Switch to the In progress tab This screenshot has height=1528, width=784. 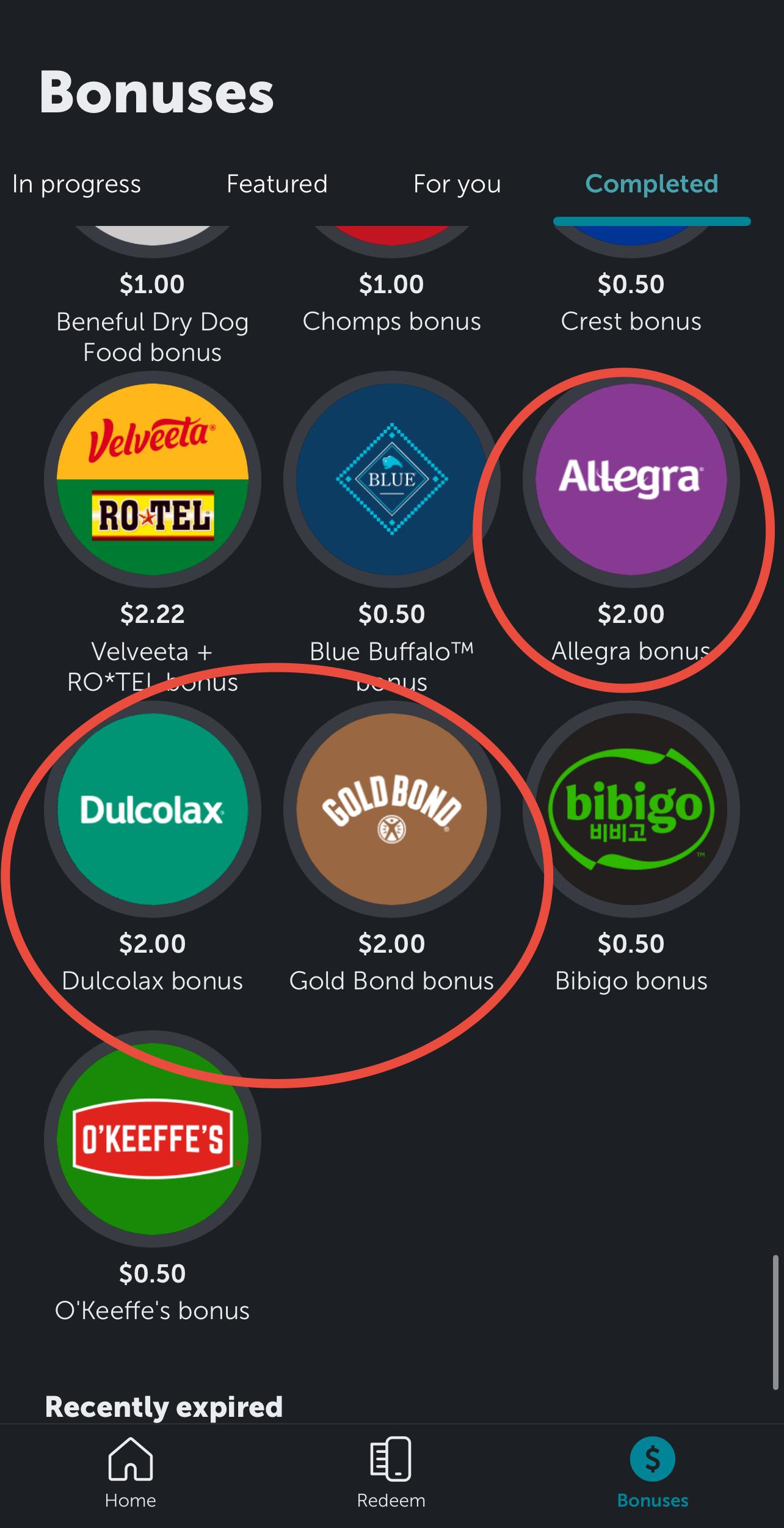(x=76, y=184)
